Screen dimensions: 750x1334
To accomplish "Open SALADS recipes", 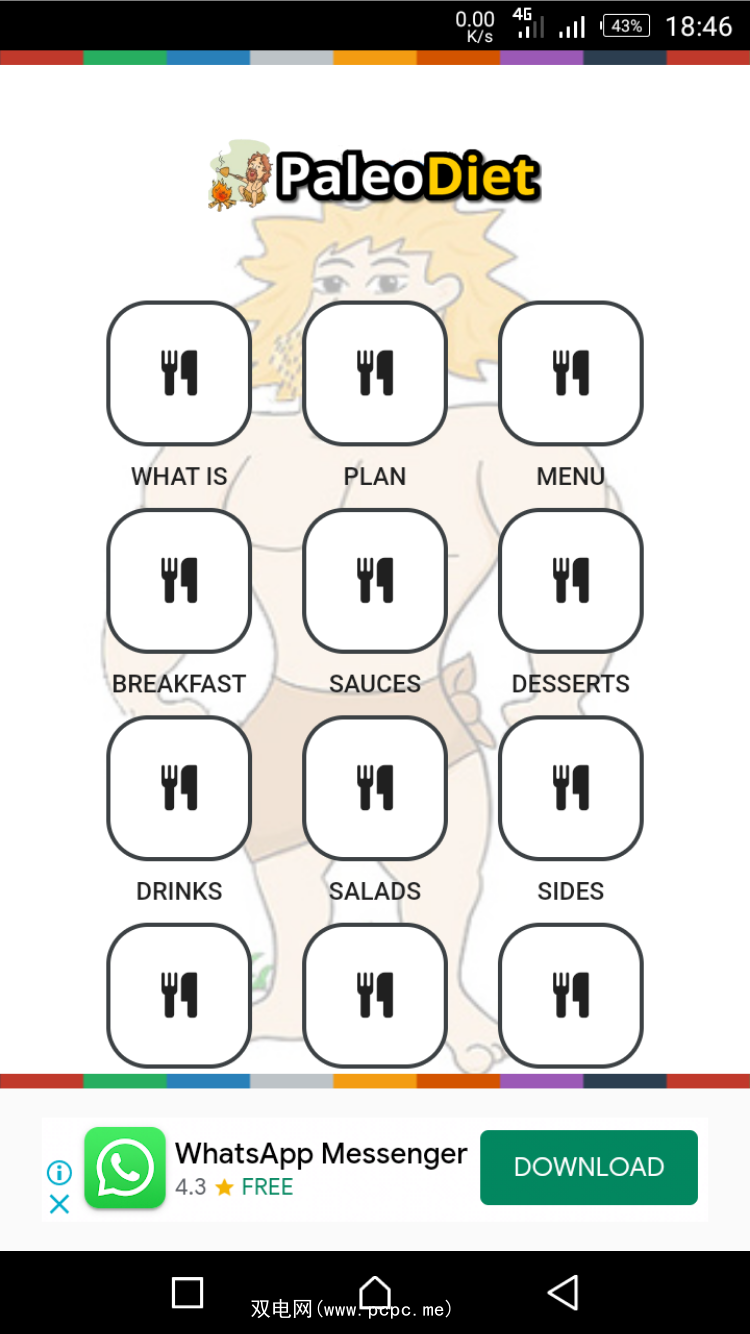I will pyautogui.click(x=375, y=788).
